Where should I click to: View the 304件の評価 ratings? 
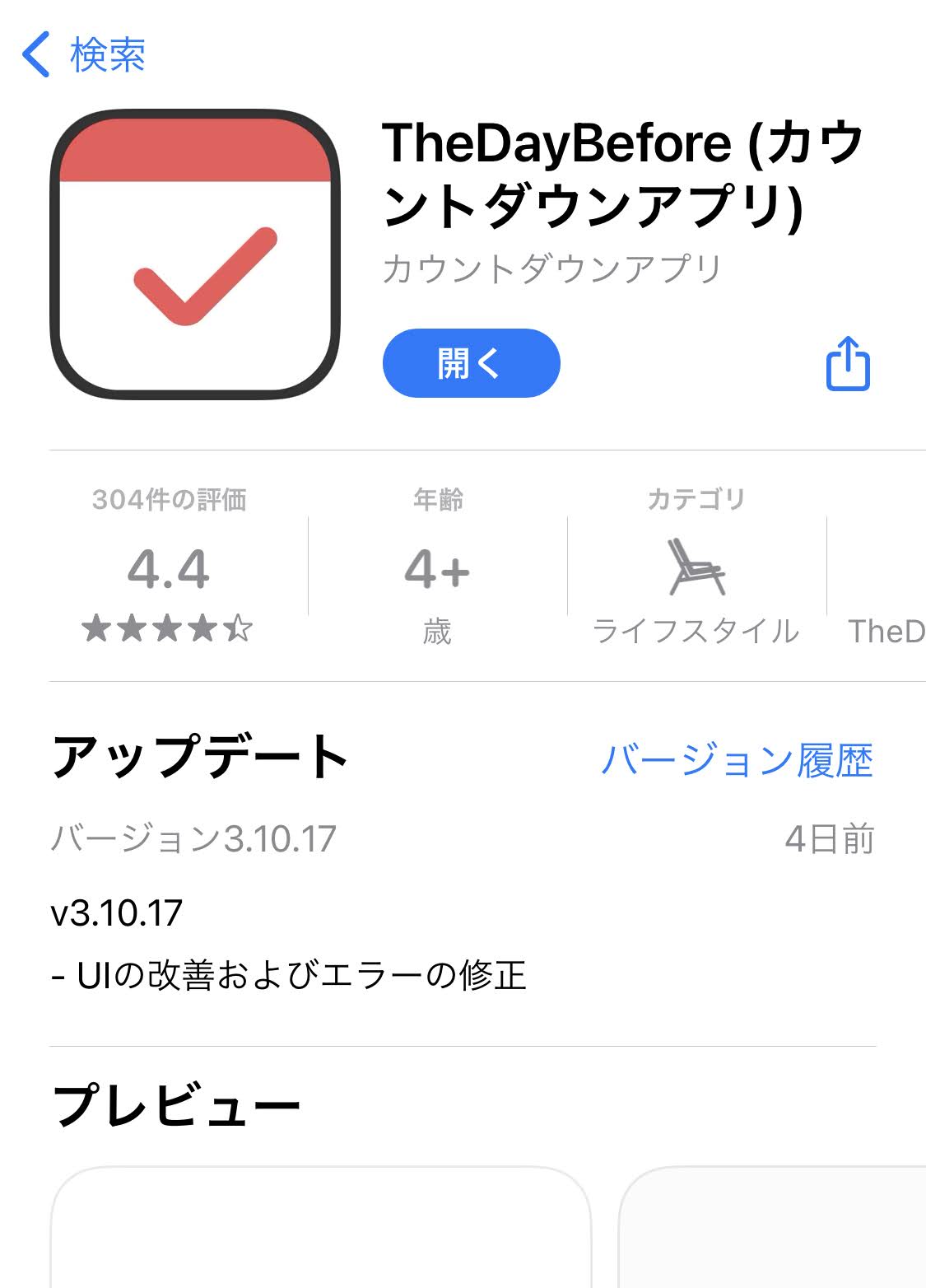coord(169,570)
